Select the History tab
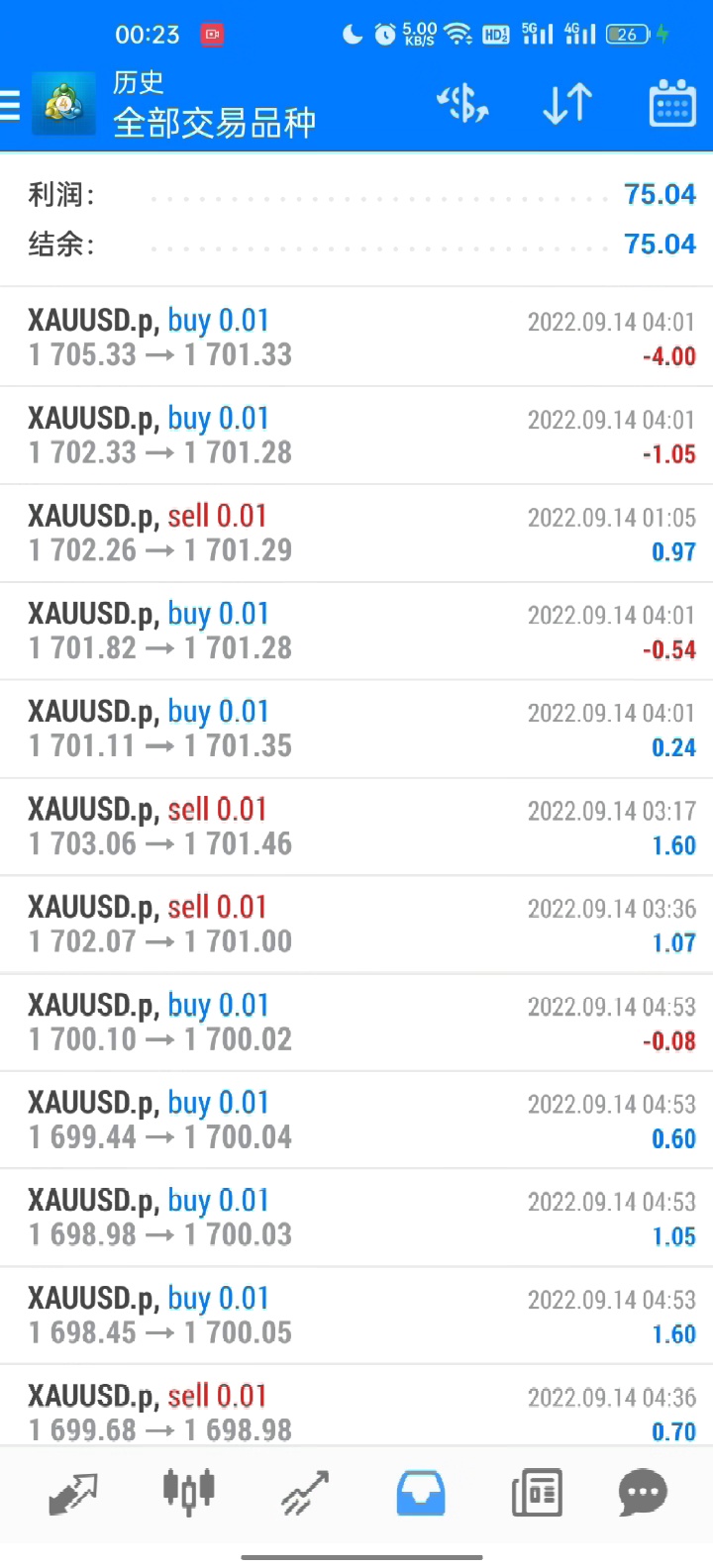 point(421,1493)
